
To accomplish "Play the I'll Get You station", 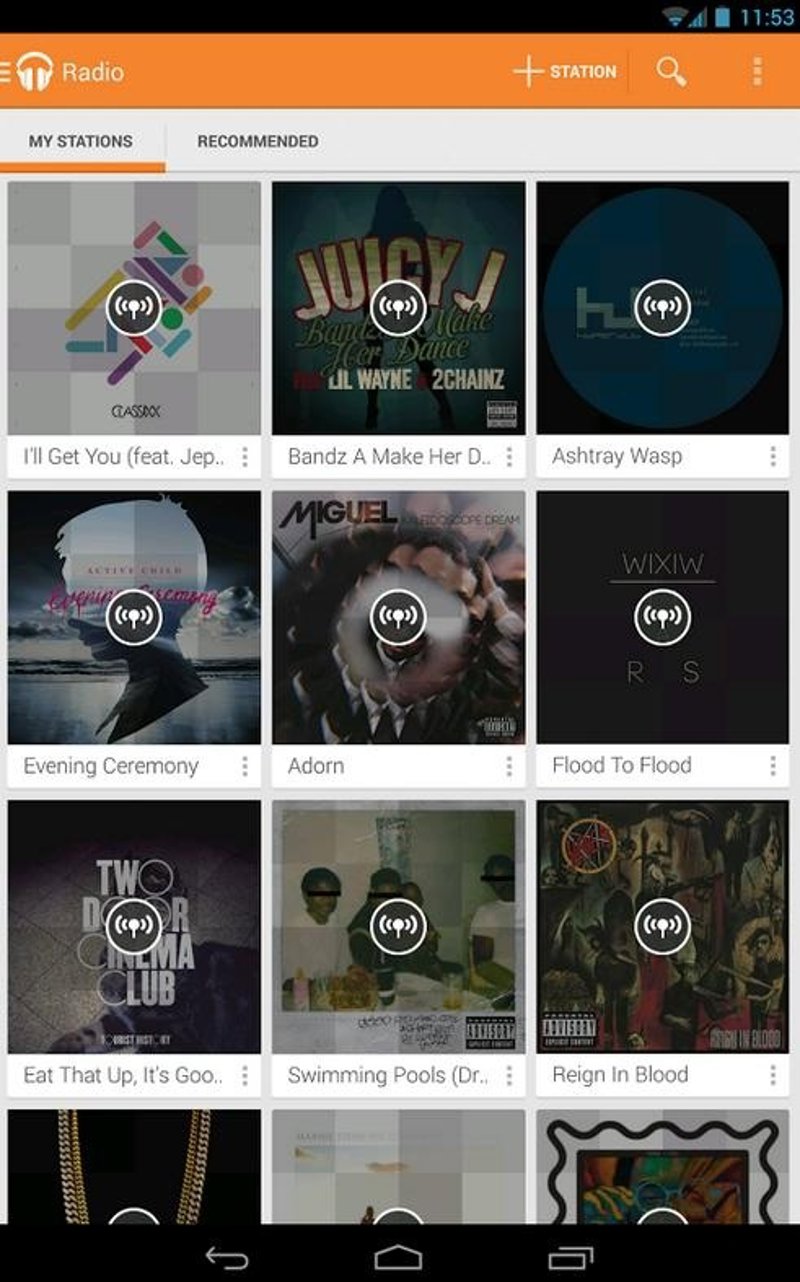I will [x=134, y=307].
